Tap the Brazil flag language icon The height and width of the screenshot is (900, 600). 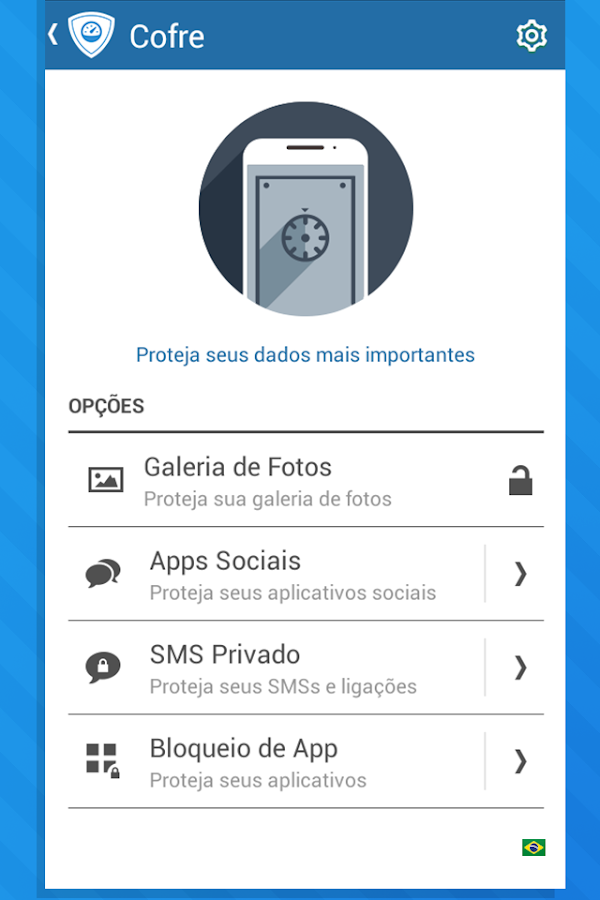click(533, 847)
